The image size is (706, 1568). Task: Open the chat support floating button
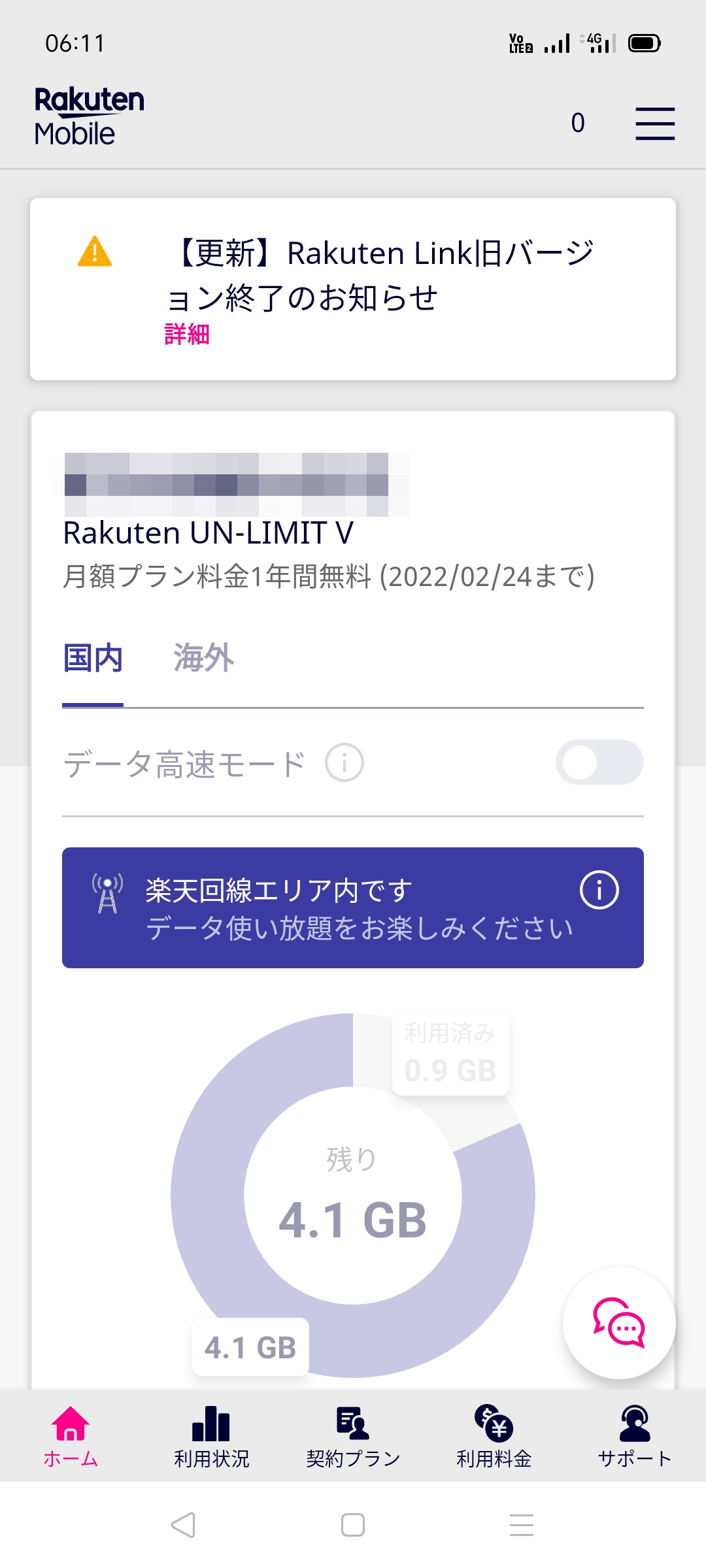coord(618,1322)
